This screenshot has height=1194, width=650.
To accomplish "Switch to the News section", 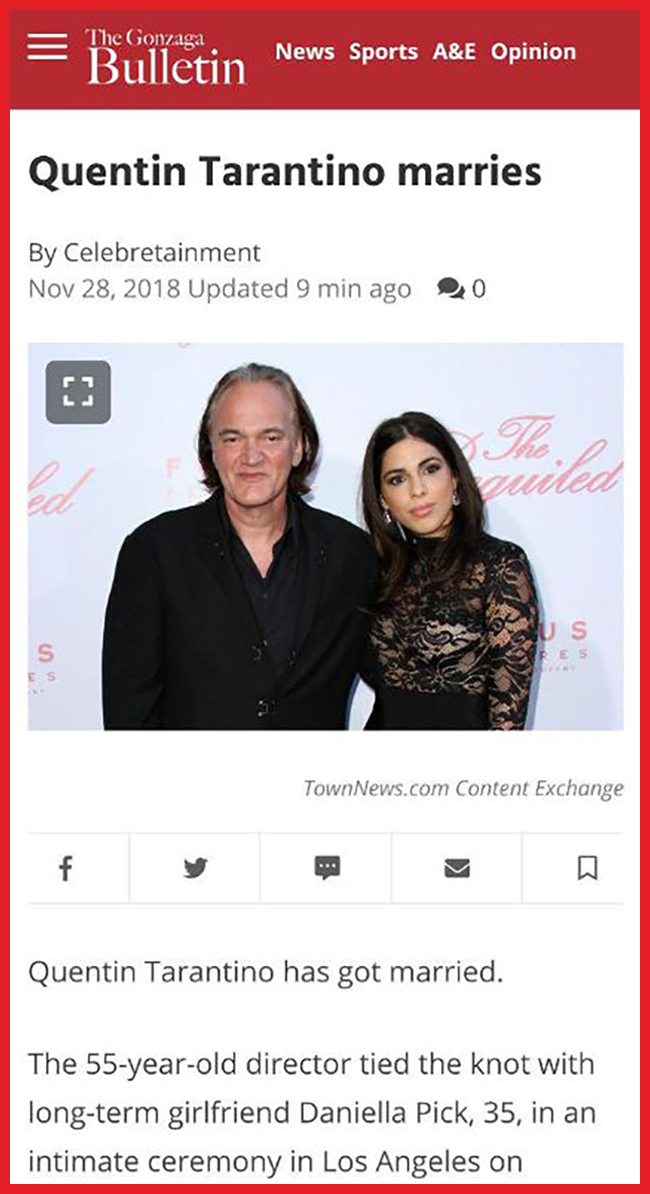I will 305,52.
